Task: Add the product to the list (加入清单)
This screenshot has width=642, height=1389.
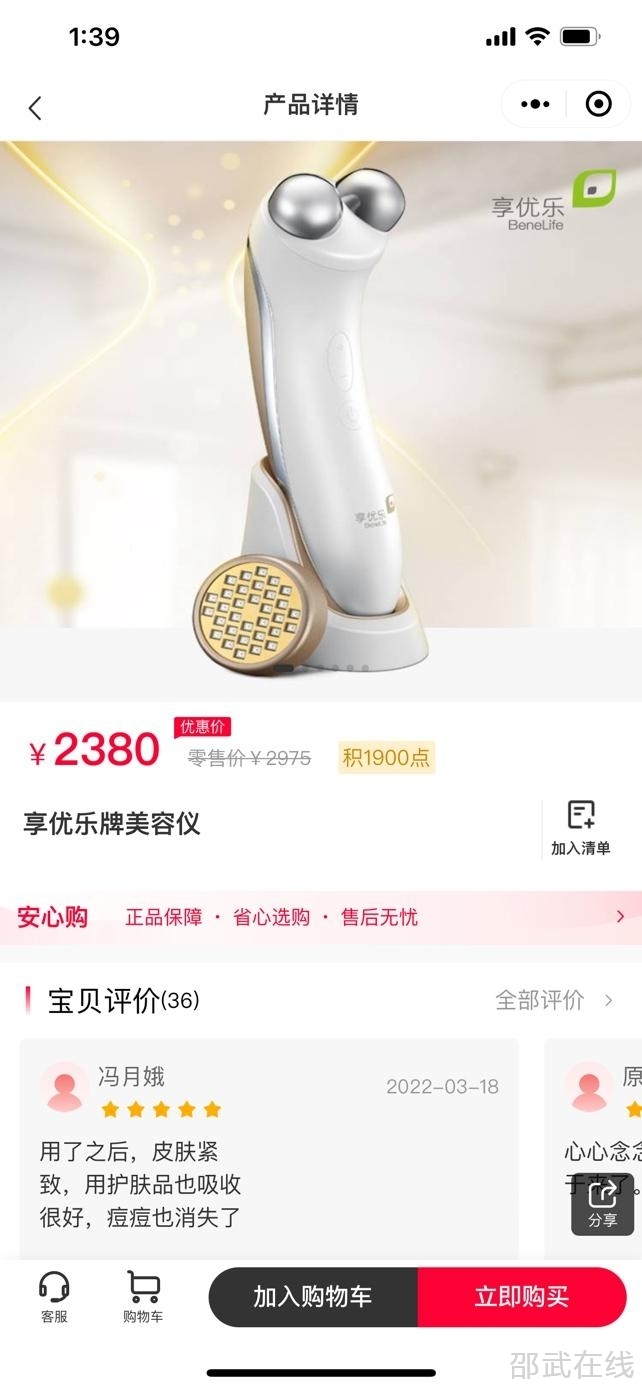Action: pos(580,827)
